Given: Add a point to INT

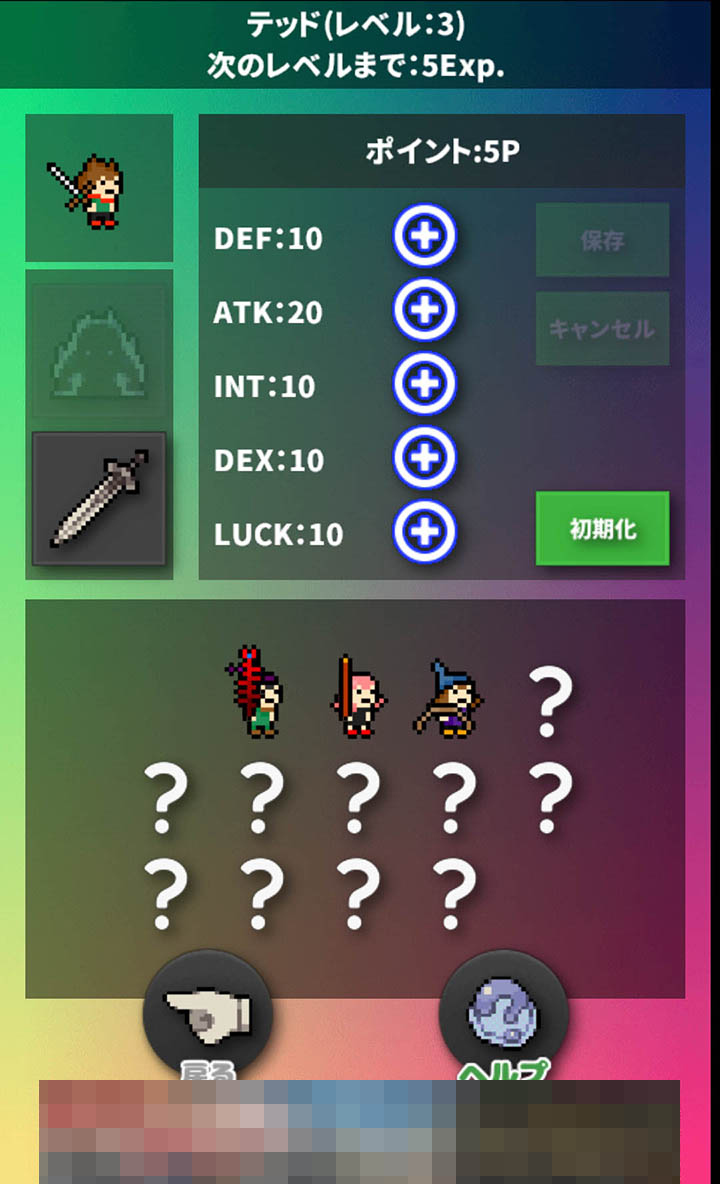Looking at the screenshot, I should pos(424,384).
